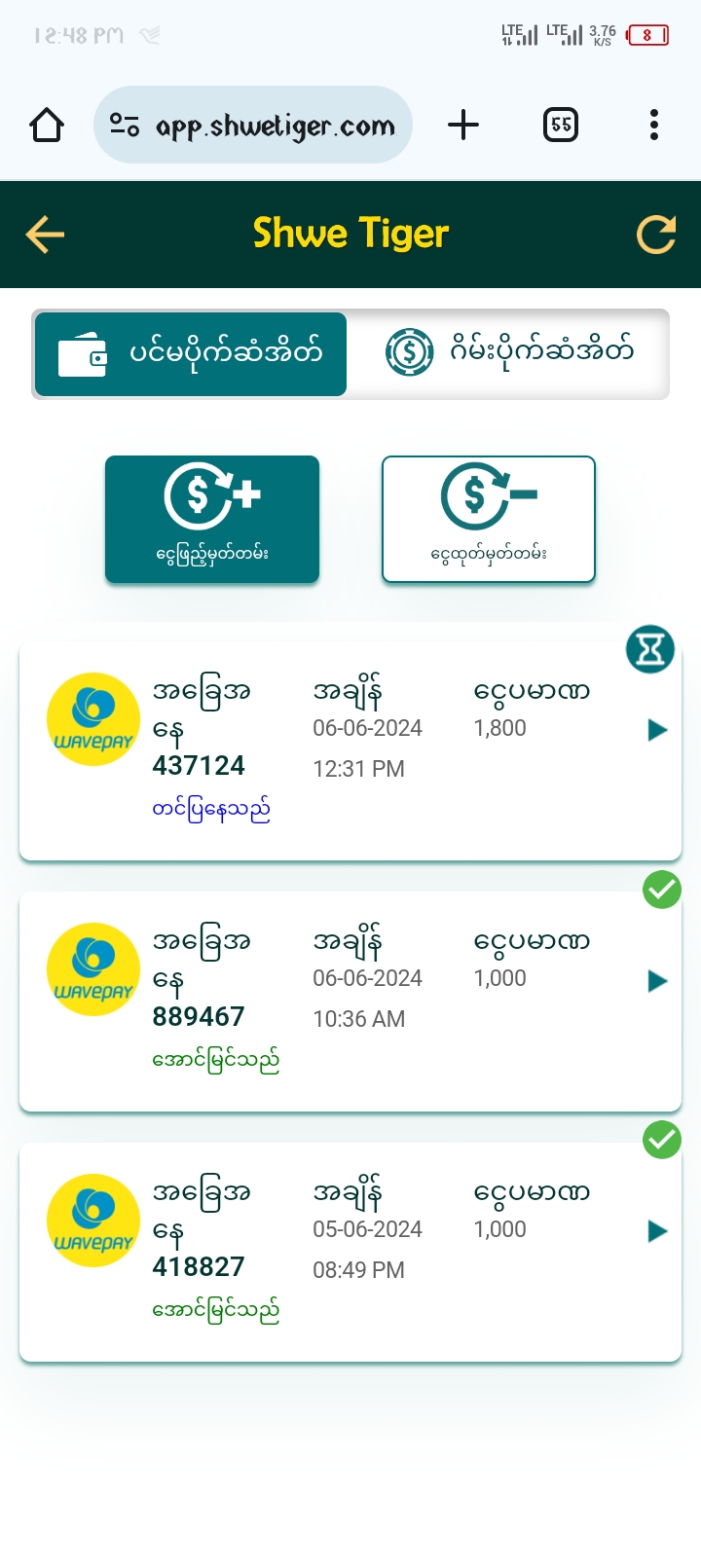Select the withdrawal history button
The image size is (701, 1568).
(488, 519)
